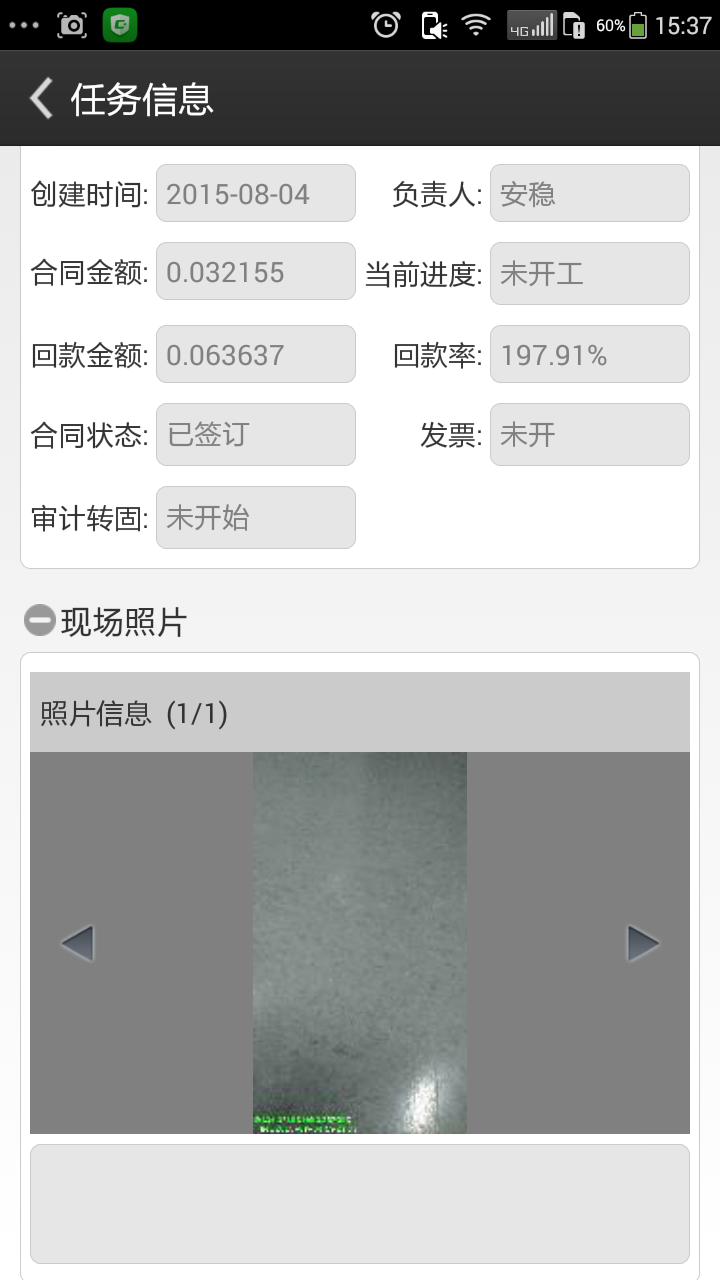This screenshot has height=1280, width=720.
Task: Go back from the 任务信息 page
Action: pos(42,99)
